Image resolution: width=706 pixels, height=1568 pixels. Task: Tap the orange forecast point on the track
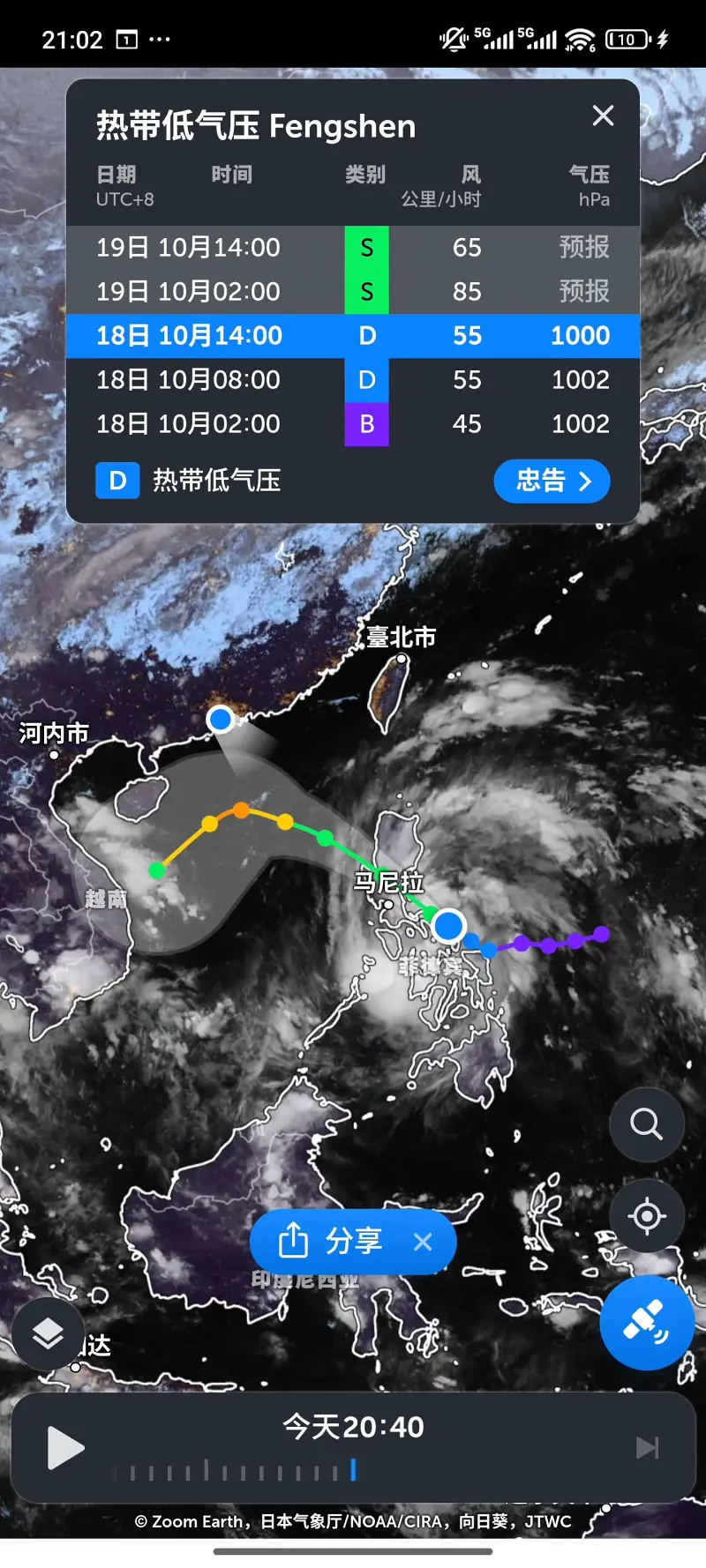coord(241,810)
